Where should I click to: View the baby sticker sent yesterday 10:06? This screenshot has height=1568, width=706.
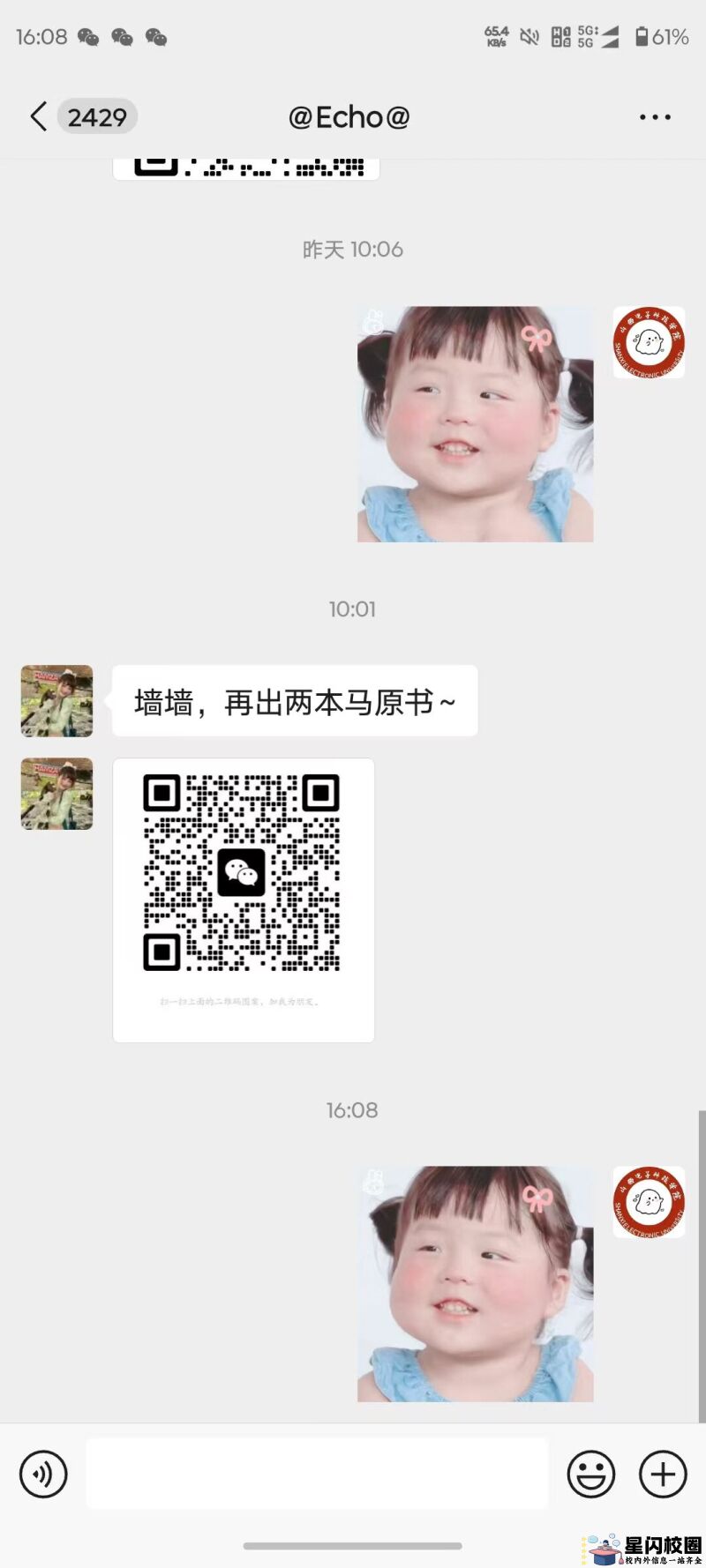[475, 424]
